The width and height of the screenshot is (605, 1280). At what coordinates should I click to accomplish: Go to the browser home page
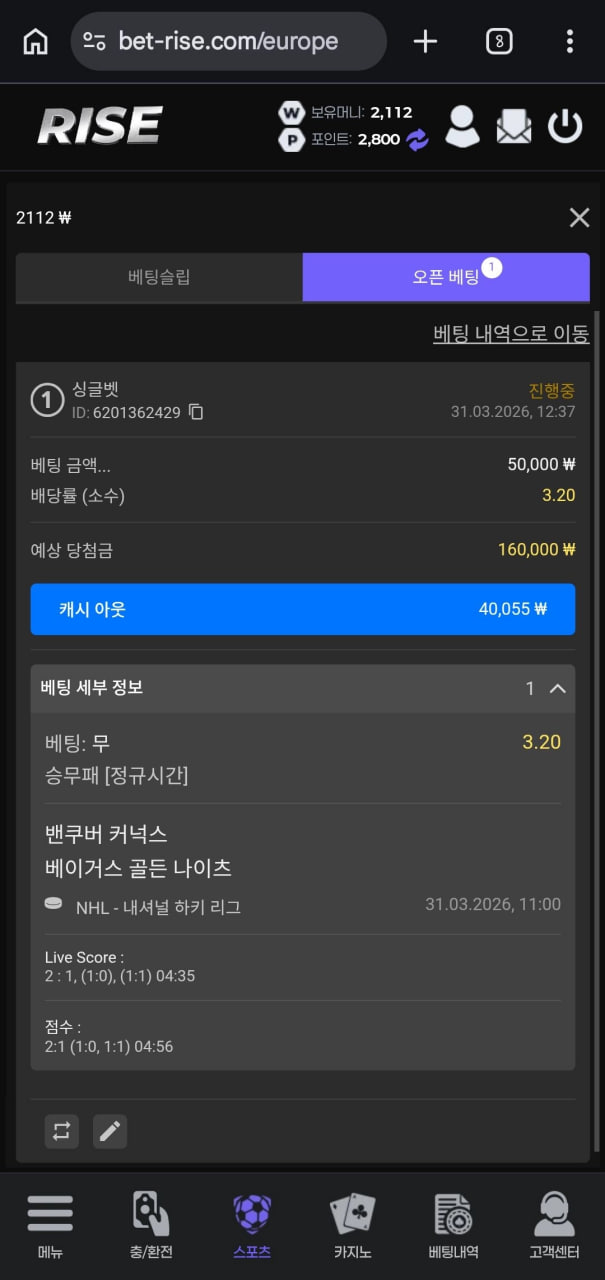coord(35,41)
